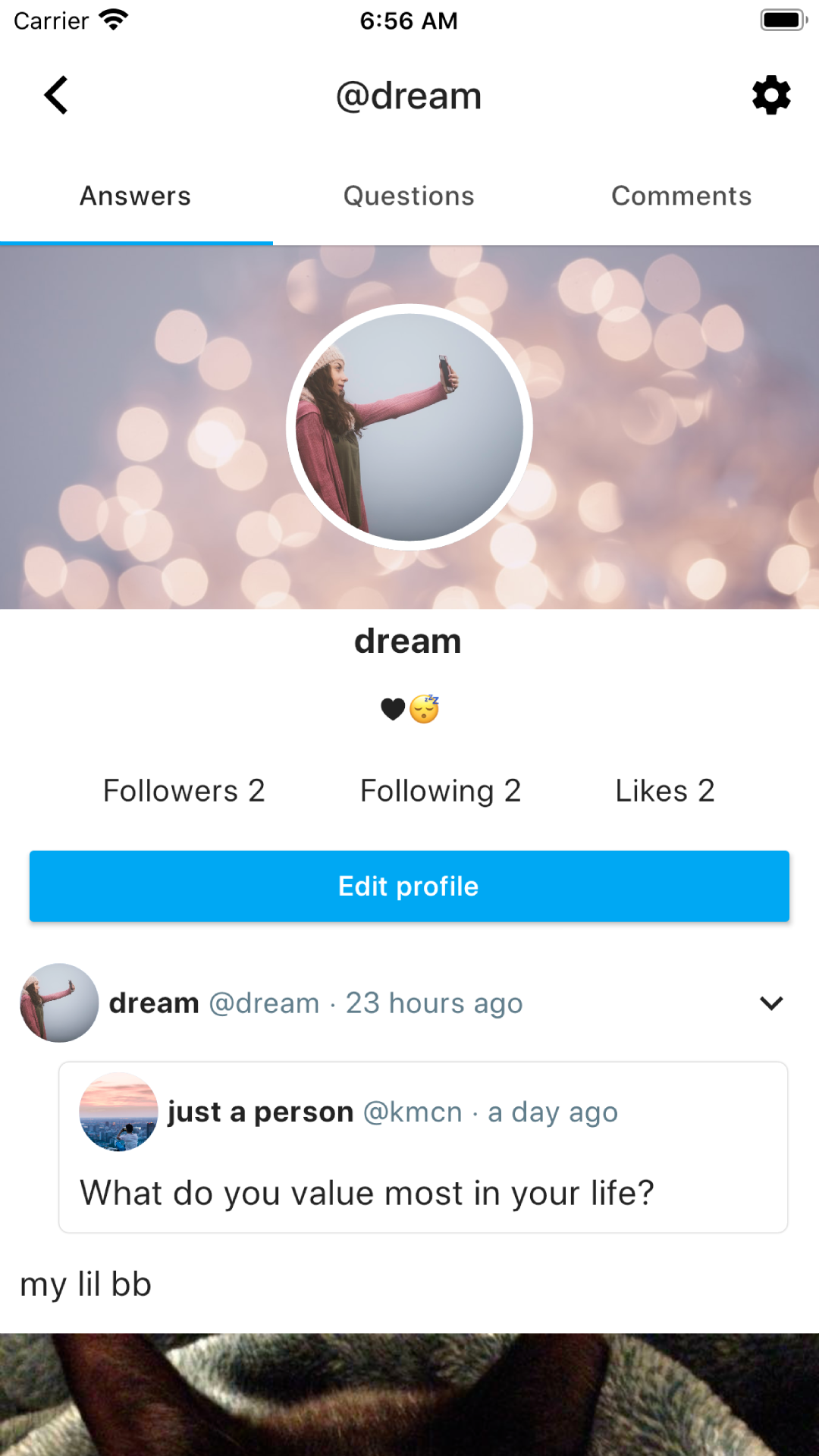Open the Followers 2 list
The width and height of the screenshot is (819, 1456).
point(184,791)
